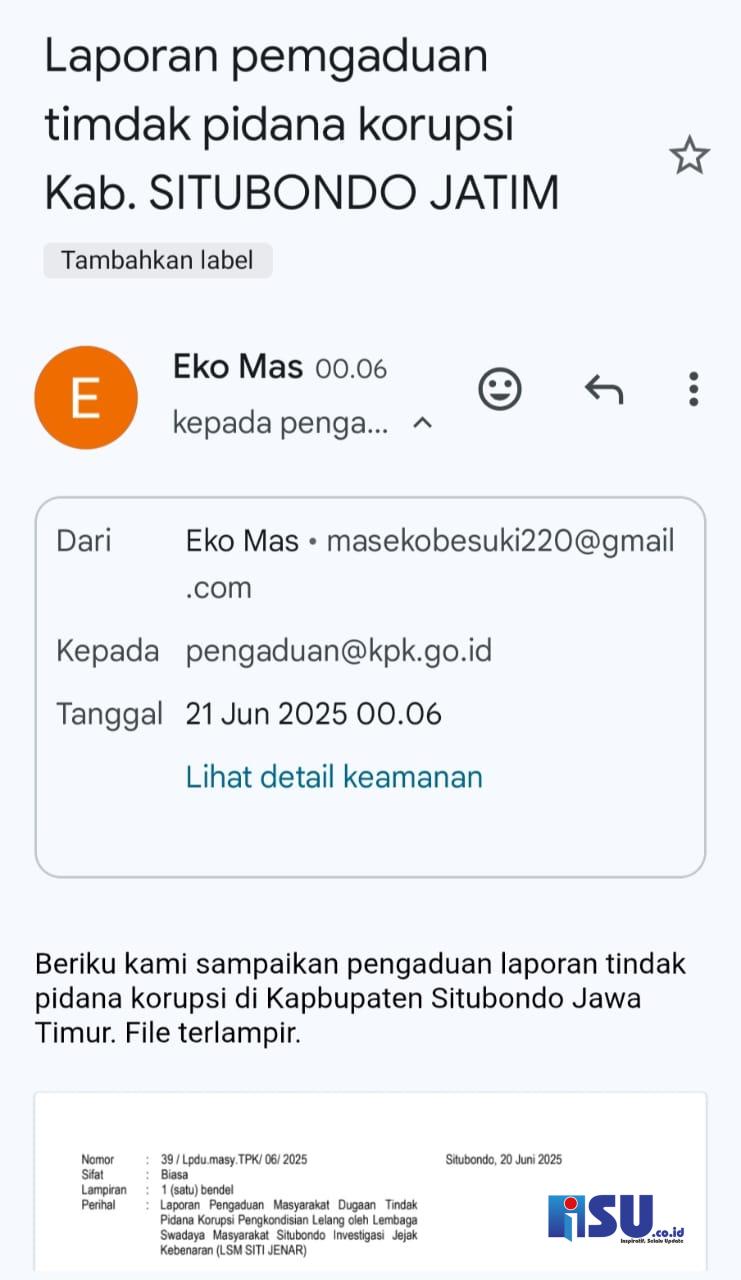Star this email about the Situbondo report

[689, 156]
